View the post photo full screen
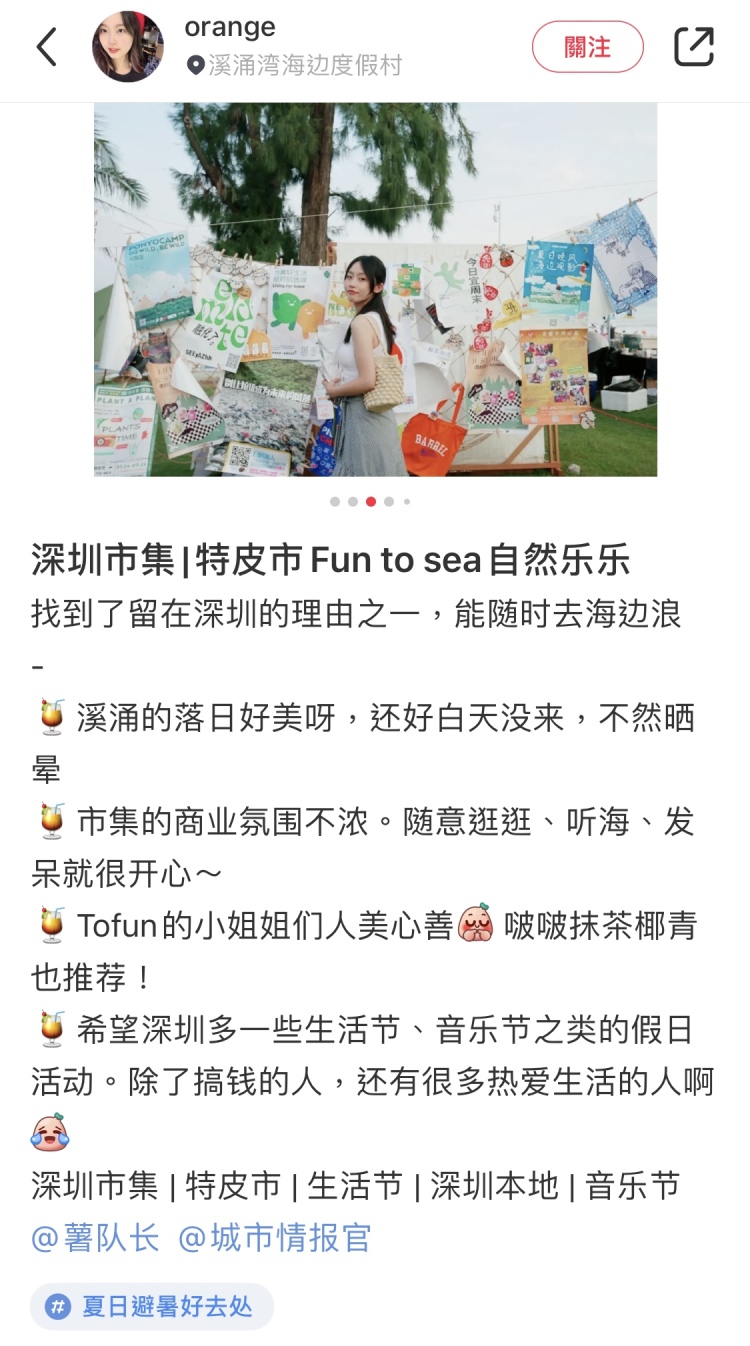Screen dimensions: 750x1346 [375, 289]
